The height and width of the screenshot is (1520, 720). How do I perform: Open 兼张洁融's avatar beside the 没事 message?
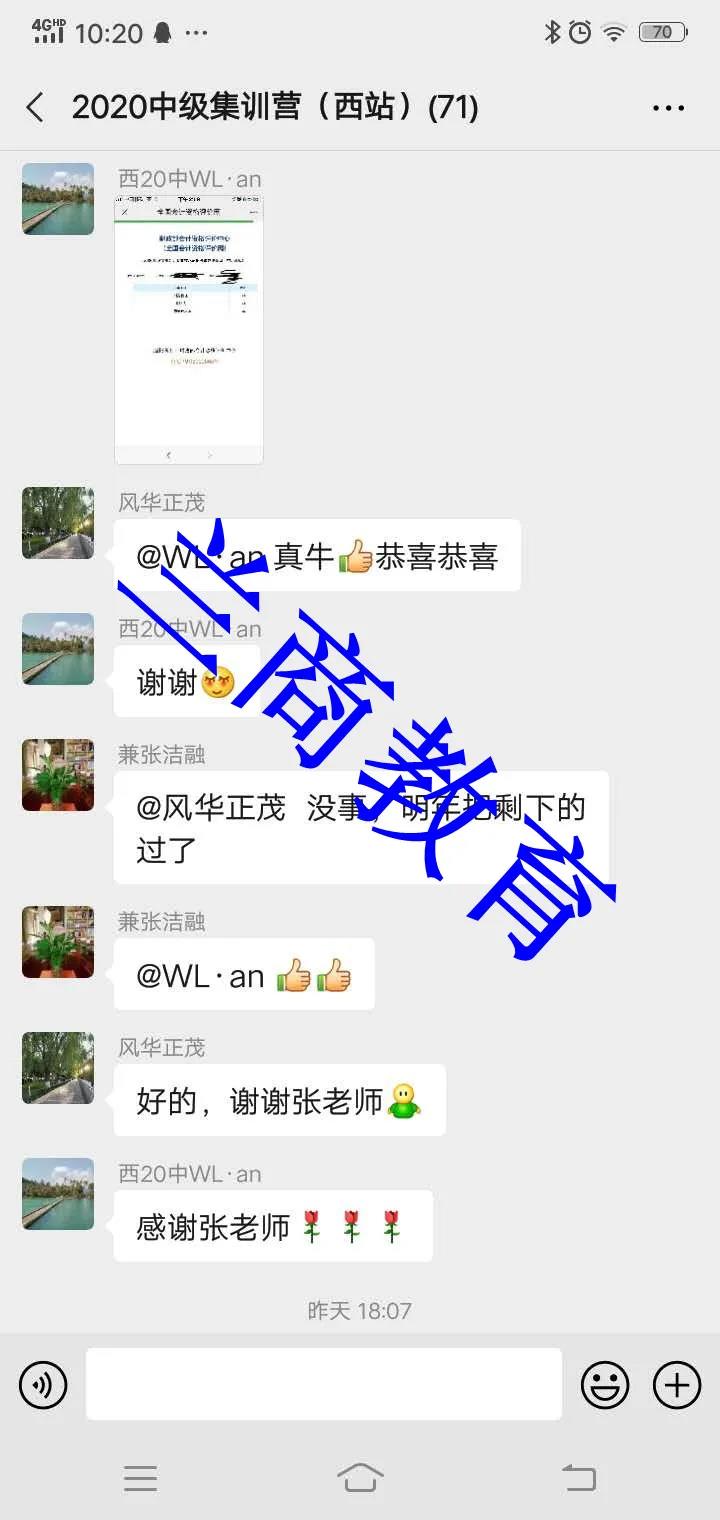click(x=58, y=775)
